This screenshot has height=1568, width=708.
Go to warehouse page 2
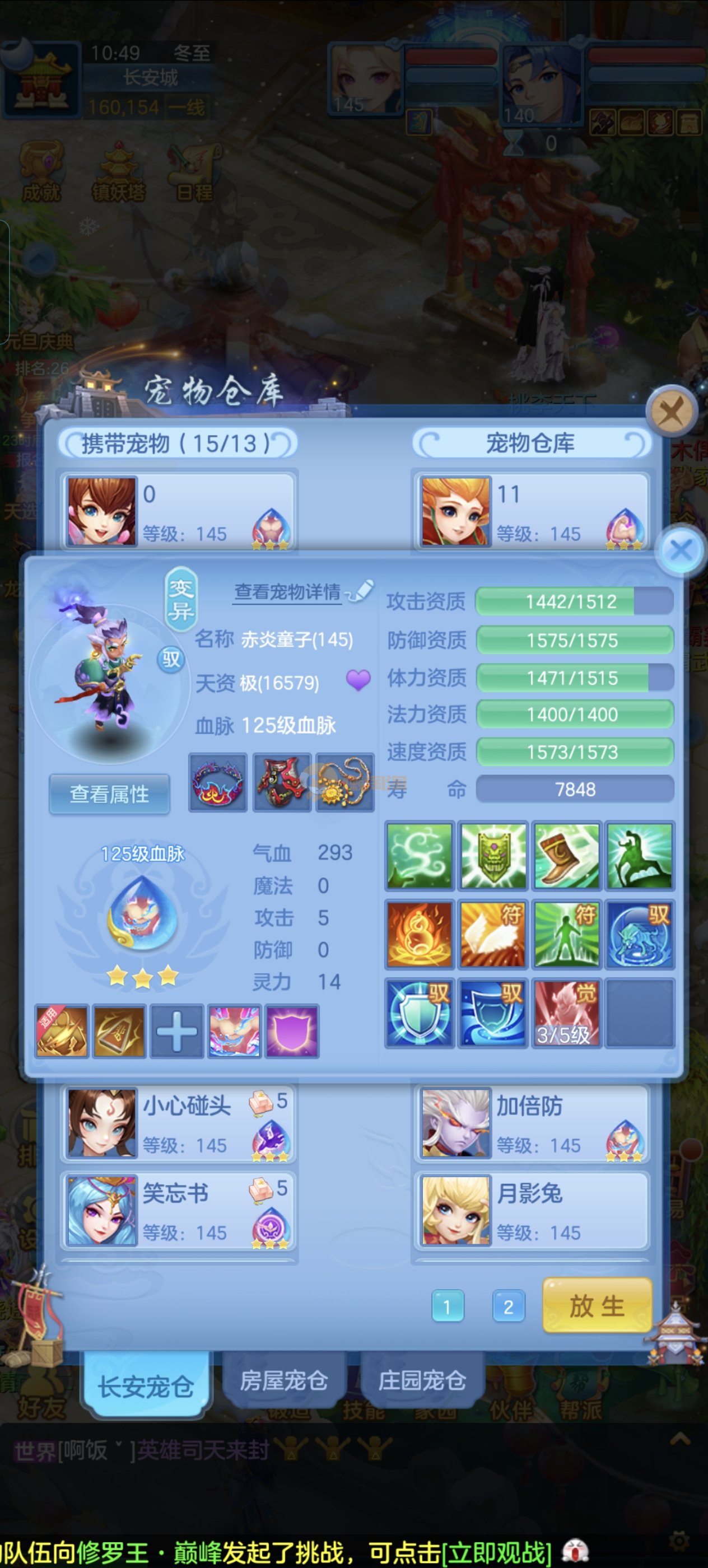(509, 1306)
